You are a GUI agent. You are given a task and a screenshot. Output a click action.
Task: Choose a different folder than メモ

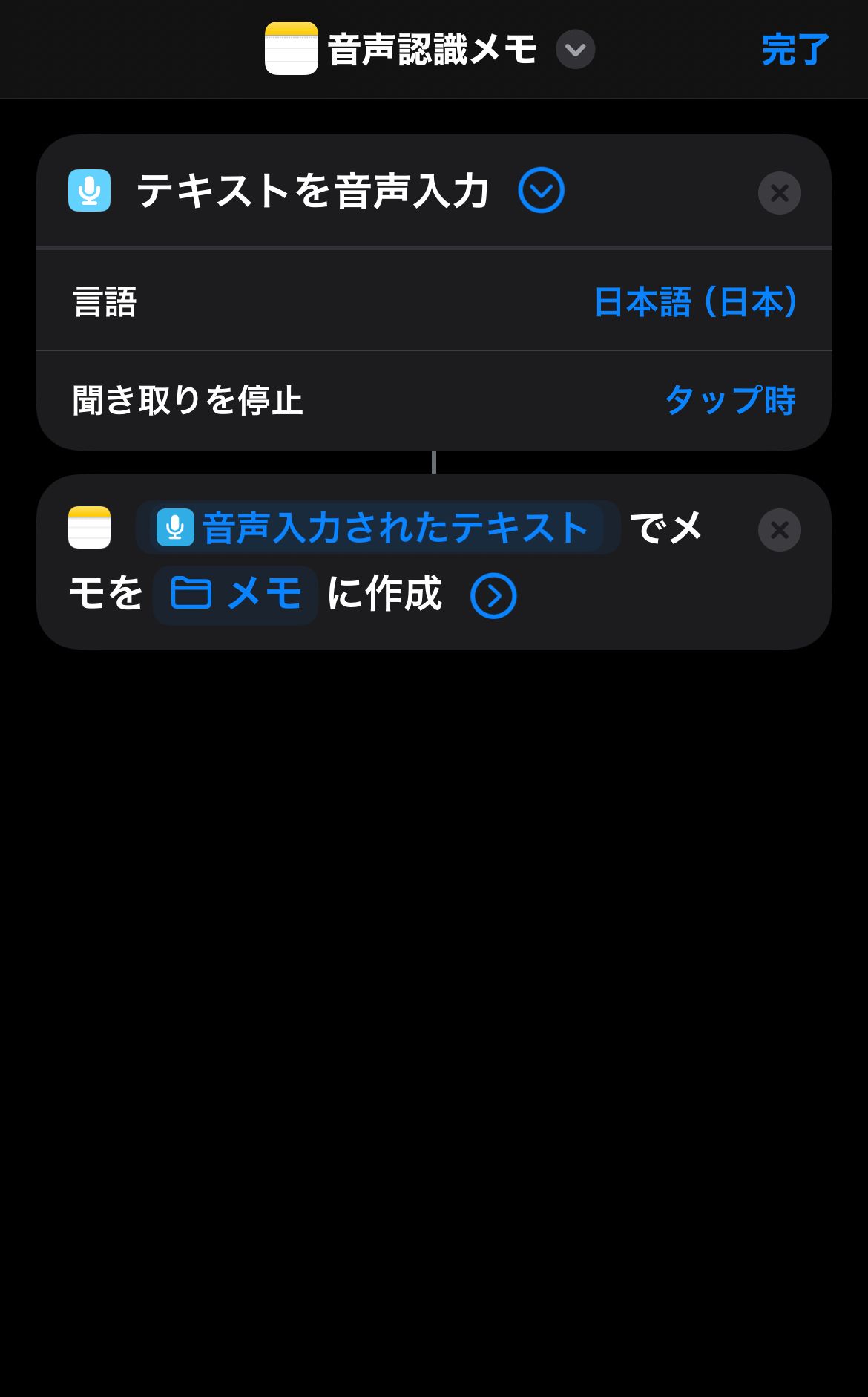click(236, 595)
